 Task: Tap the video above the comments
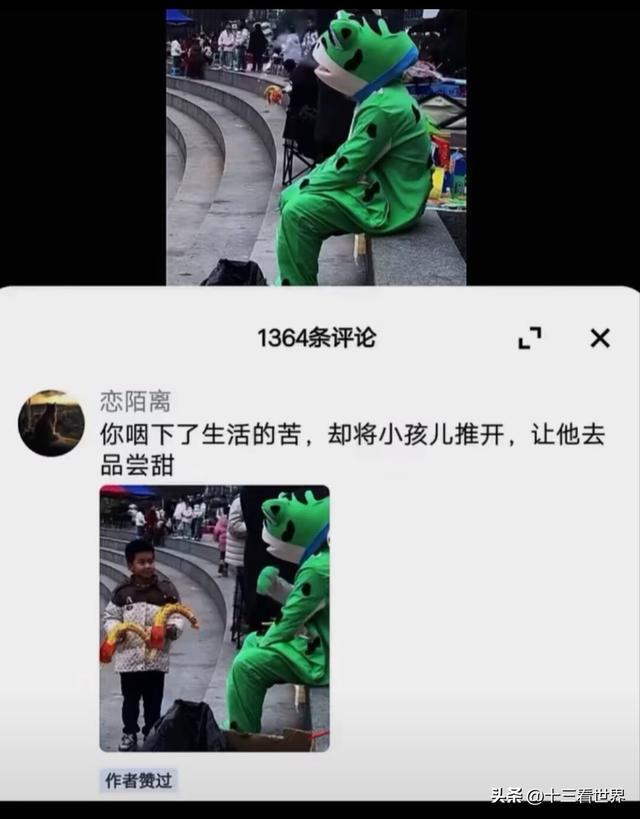(x=315, y=147)
